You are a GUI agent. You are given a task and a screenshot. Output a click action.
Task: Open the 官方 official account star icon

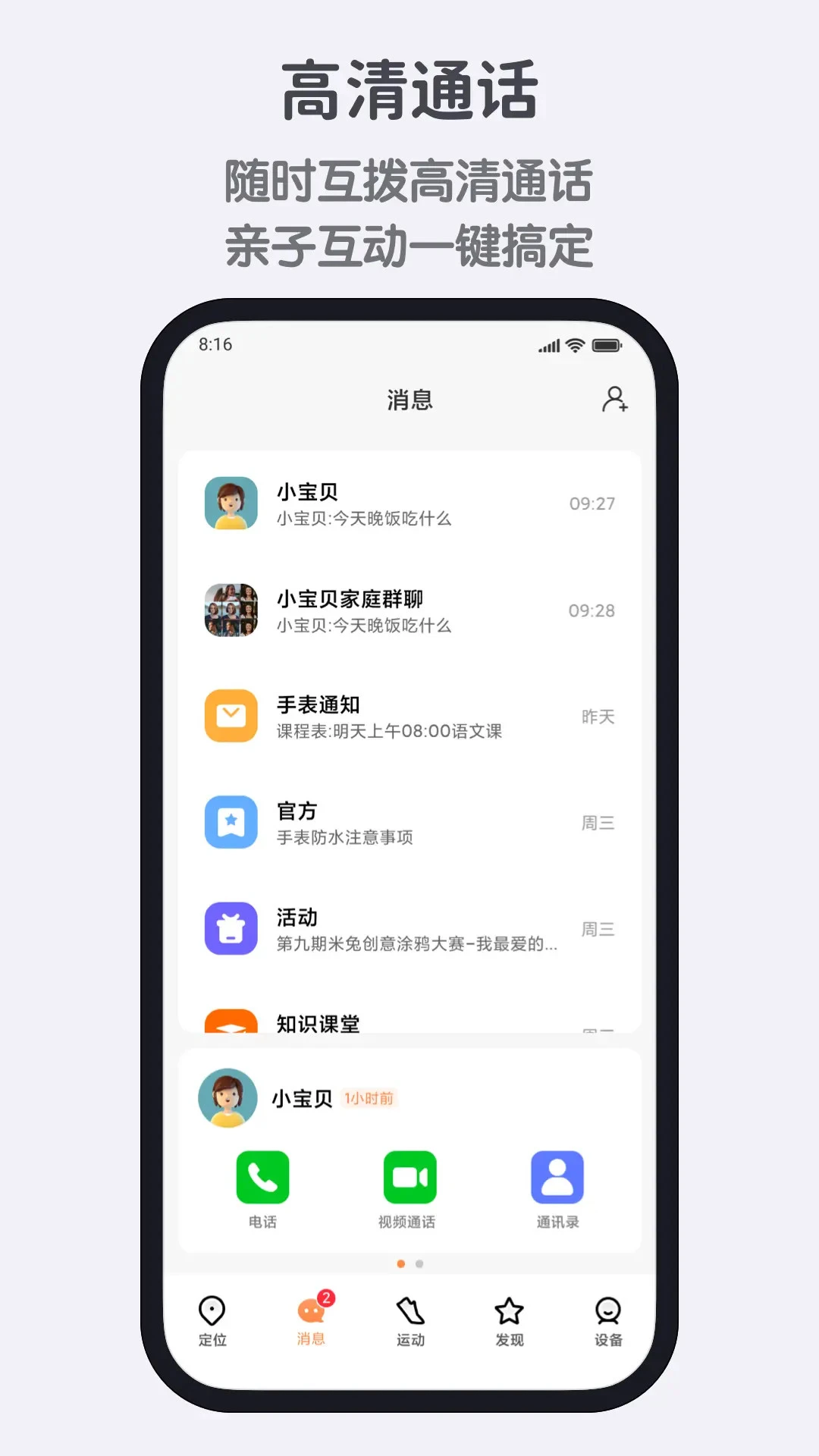tap(231, 823)
